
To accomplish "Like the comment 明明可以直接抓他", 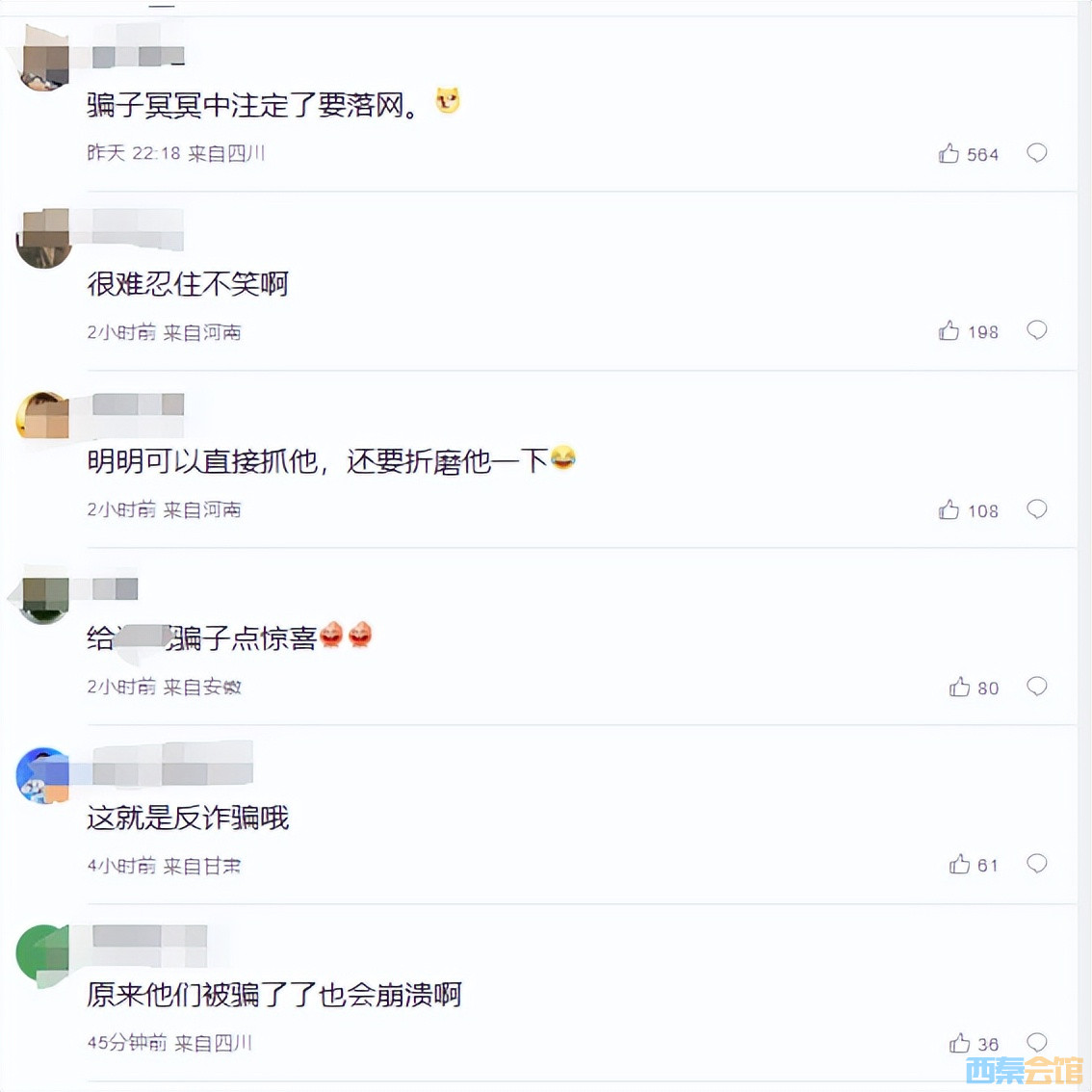I will 949,510.
